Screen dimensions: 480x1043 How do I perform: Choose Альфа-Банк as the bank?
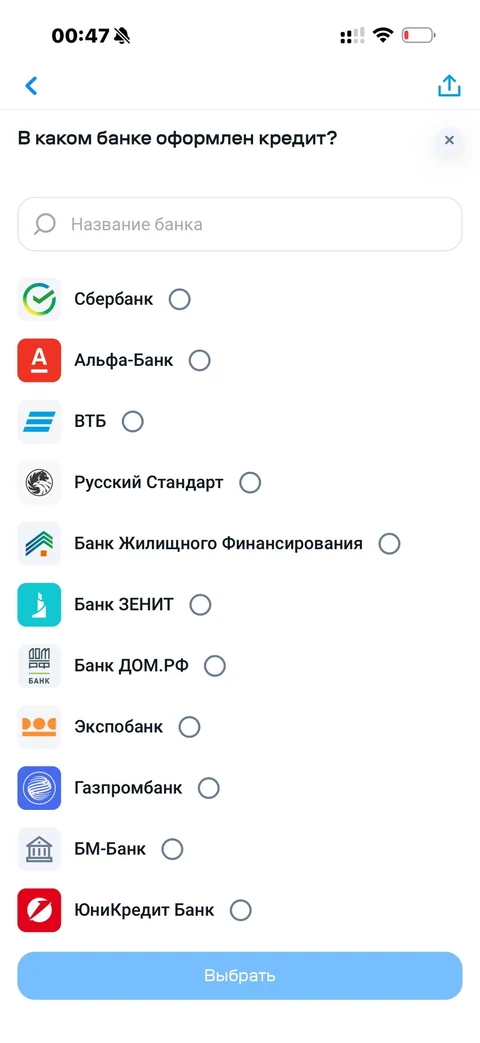tap(199, 361)
